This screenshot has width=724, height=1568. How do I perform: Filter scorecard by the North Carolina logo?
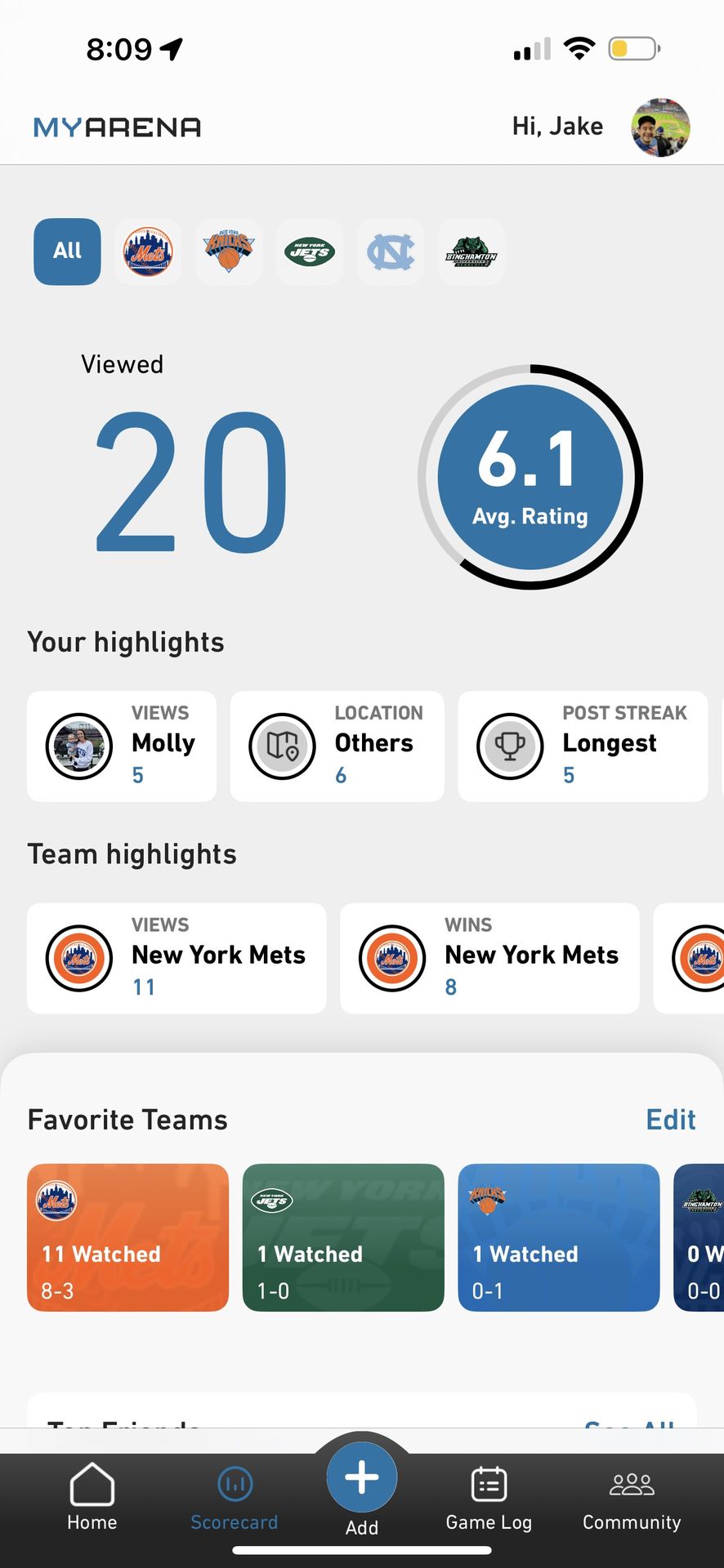coord(391,252)
